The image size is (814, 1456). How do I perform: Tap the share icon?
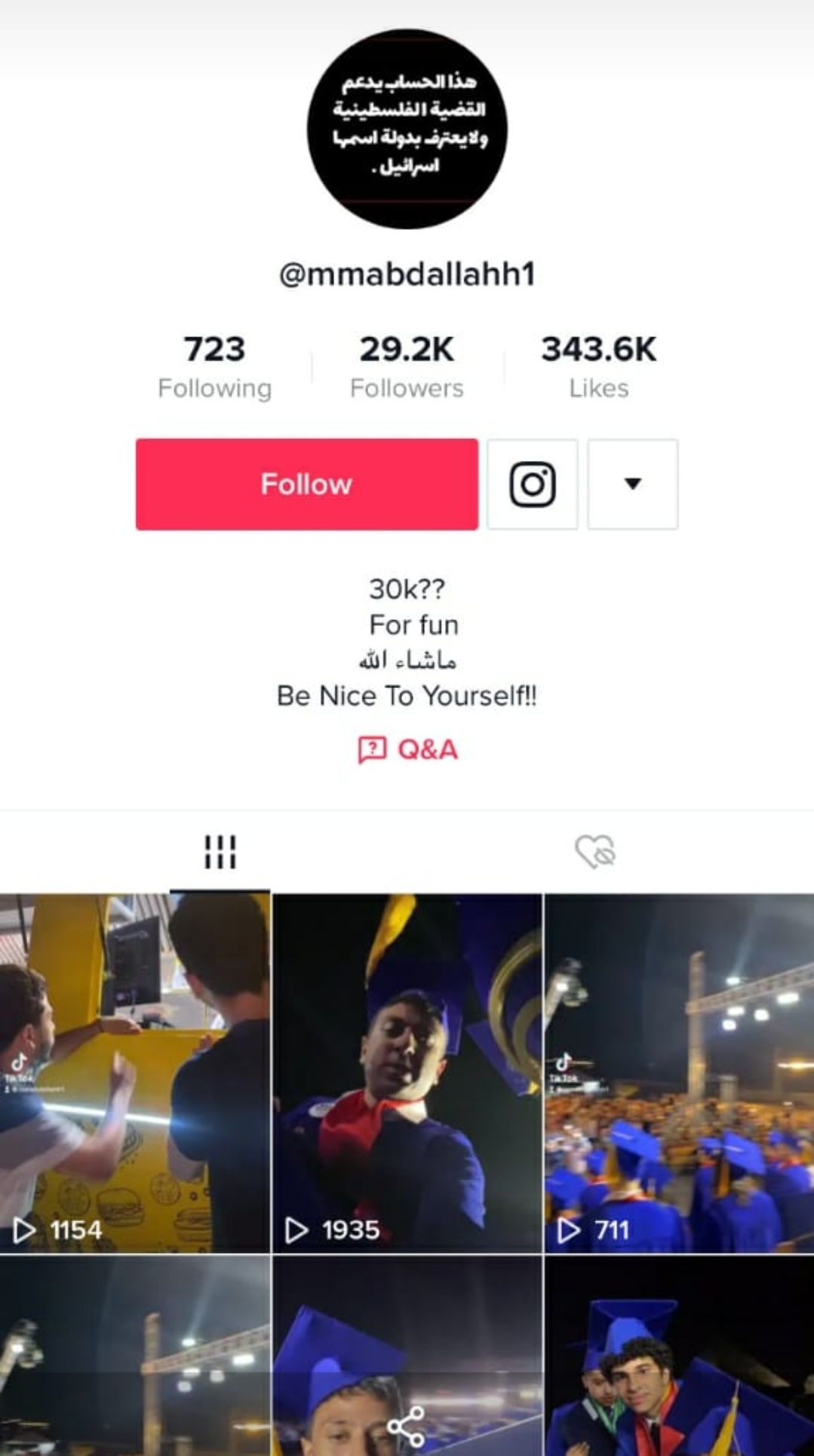tap(406, 1426)
